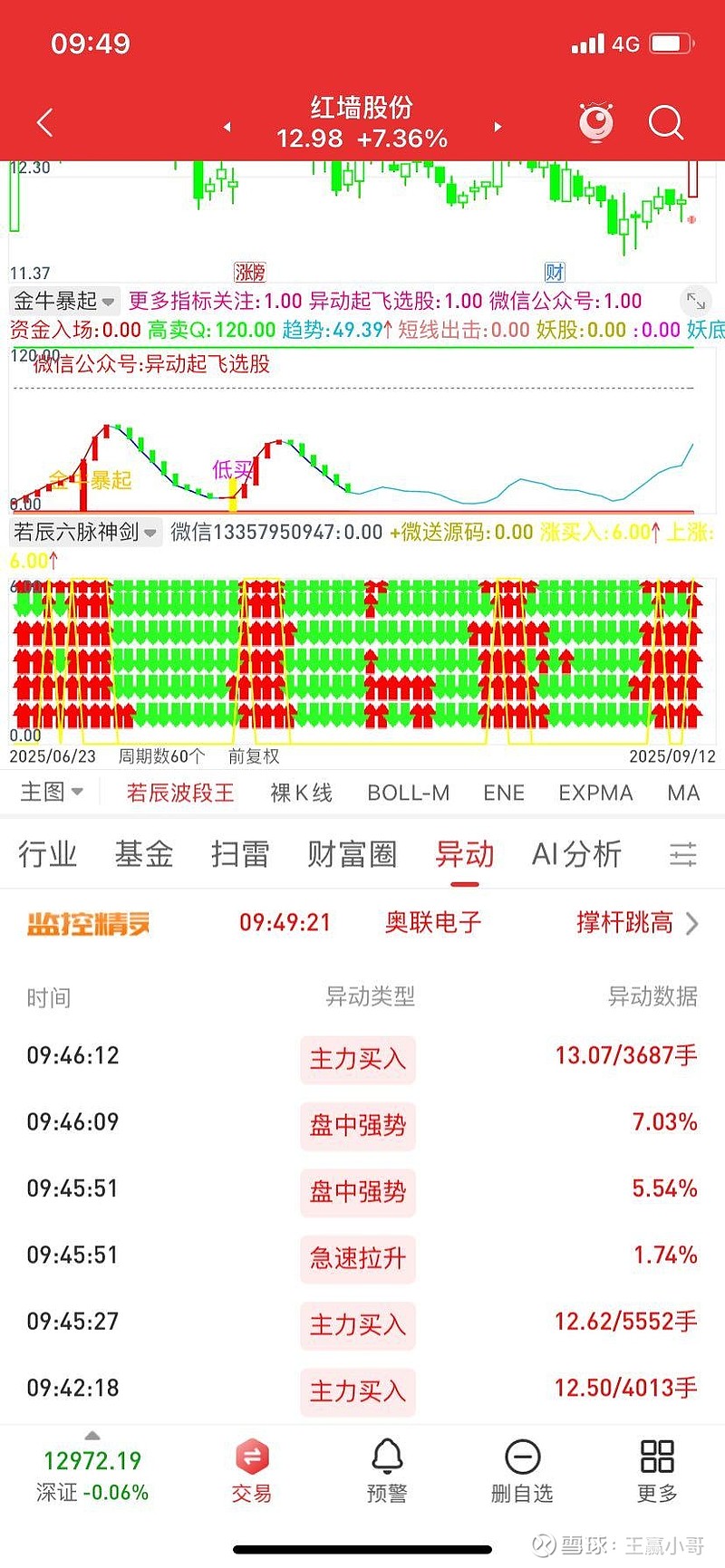The image size is (725, 1568).
Task: Open 交易 in the bottom bar
Action: click(x=252, y=1473)
